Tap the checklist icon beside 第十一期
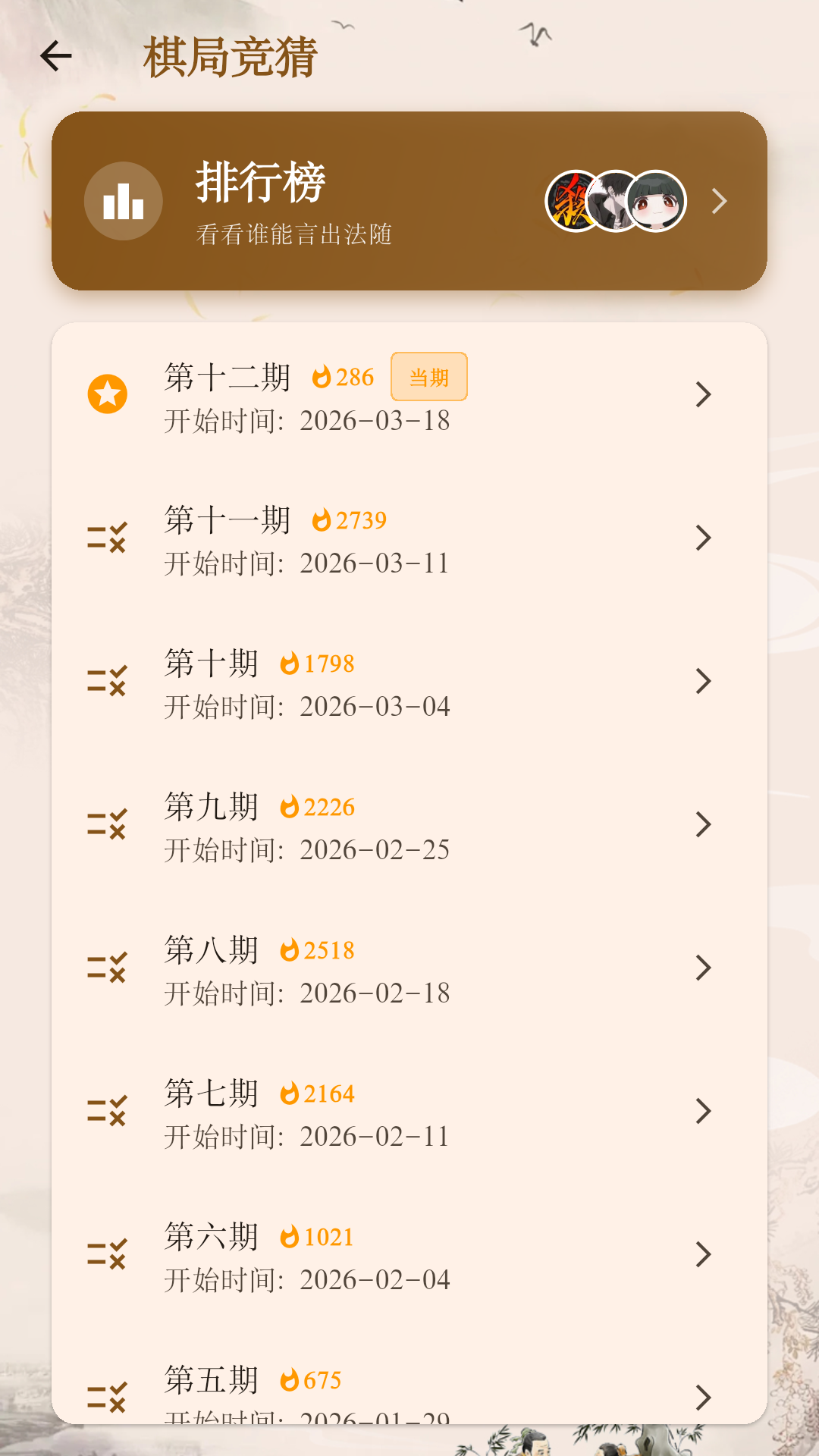This screenshot has height=1456, width=819. pyautogui.click(x=108, y=538)
